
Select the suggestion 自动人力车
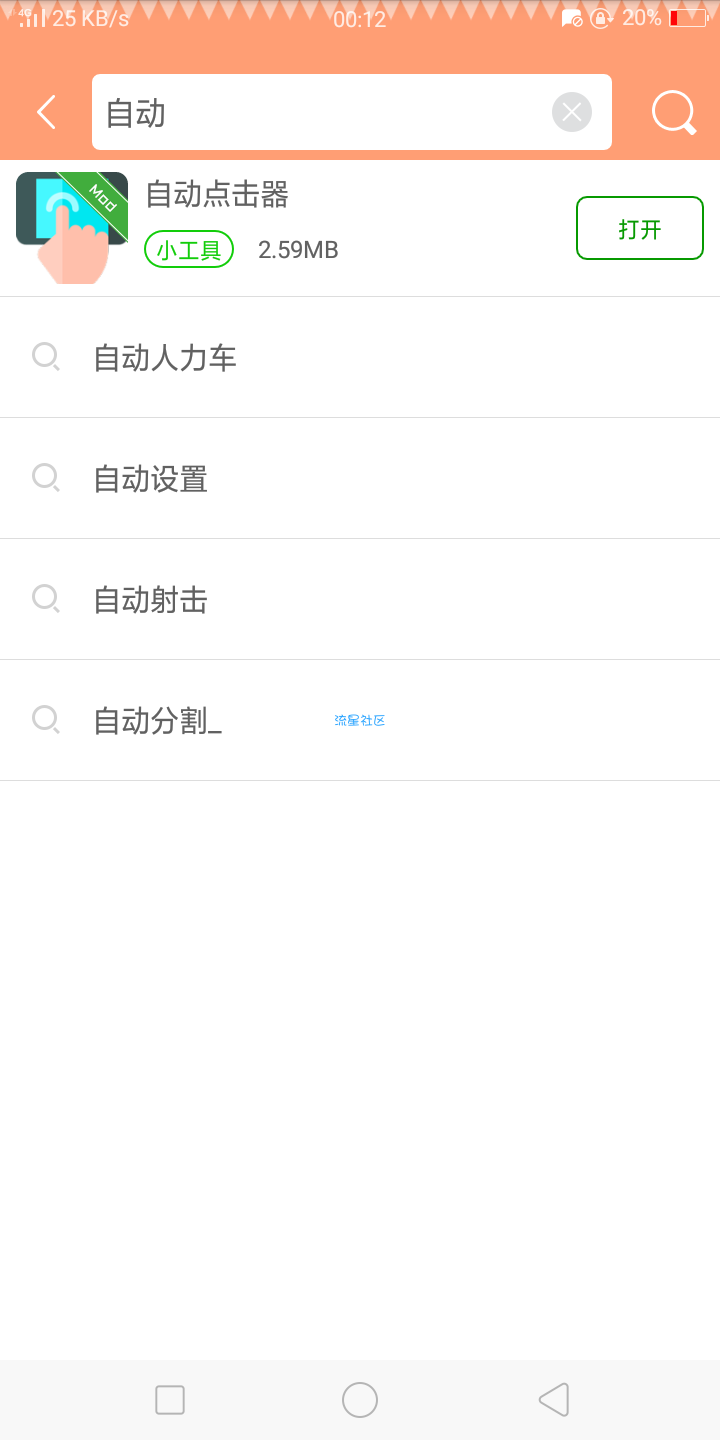point(360,357)
